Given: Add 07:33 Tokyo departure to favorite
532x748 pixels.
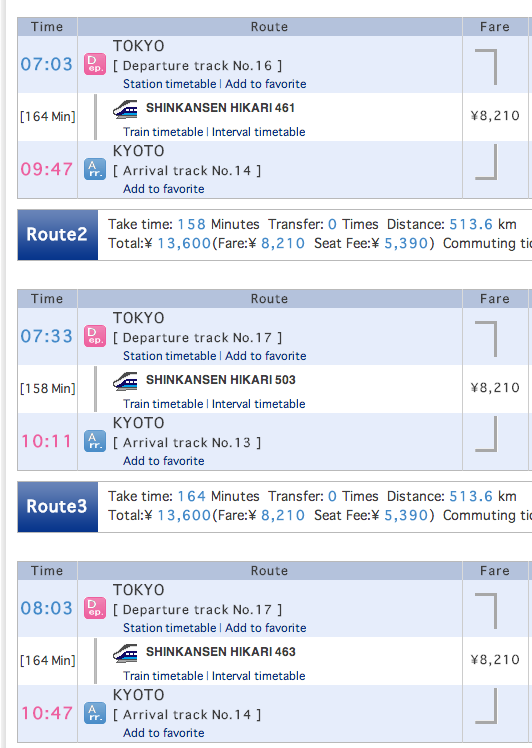Looking at the screenshot, I should pyautogui.click(x=266, y=356).
